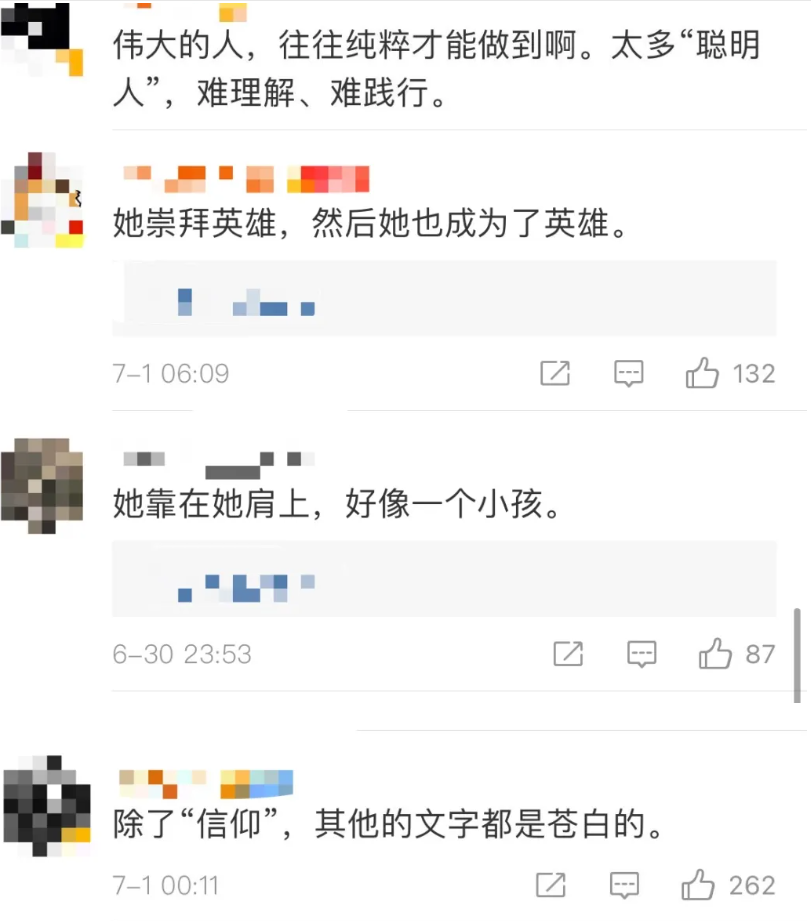
Task: Like the comment posted 7-1 00:11
Action: [x=697, y=885]
